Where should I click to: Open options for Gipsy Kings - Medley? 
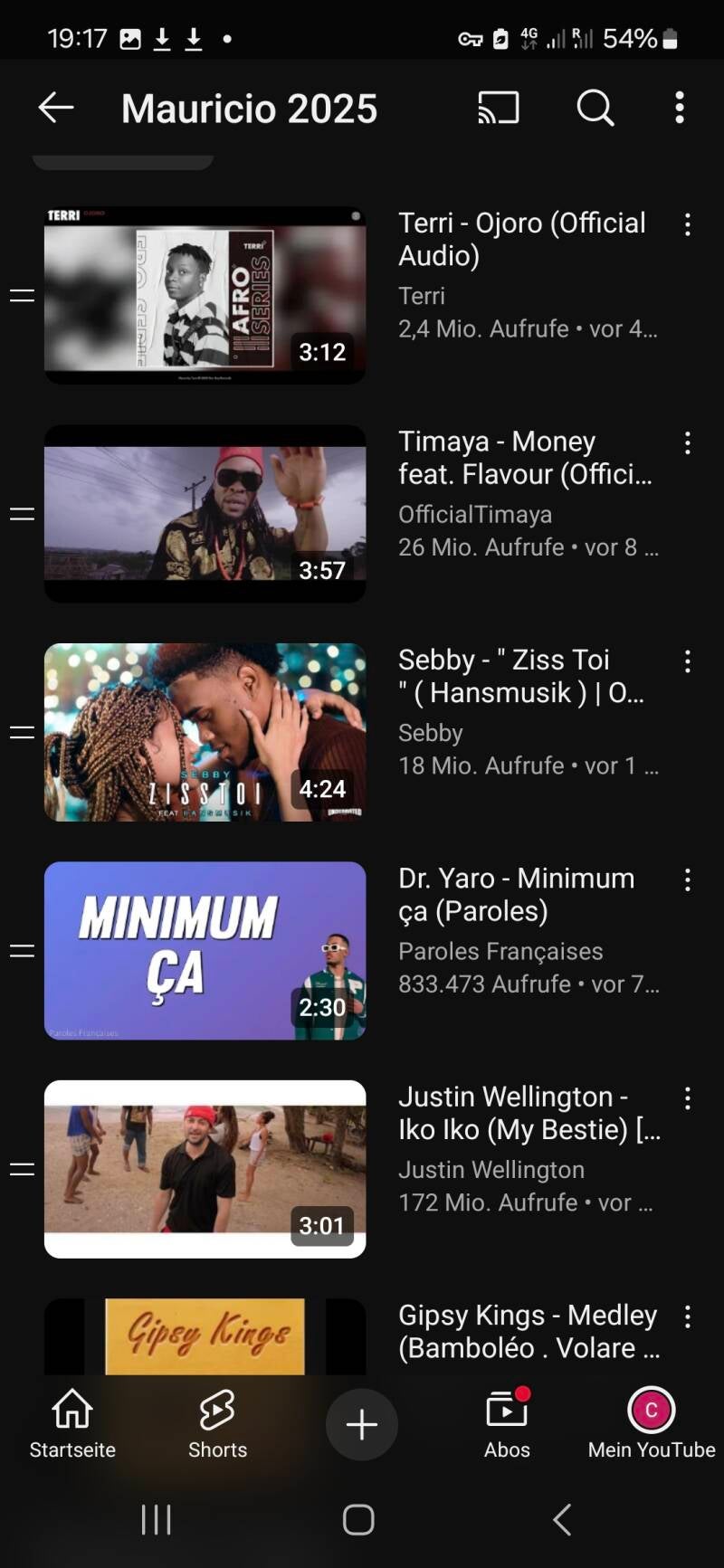[x=688, y=1317]
